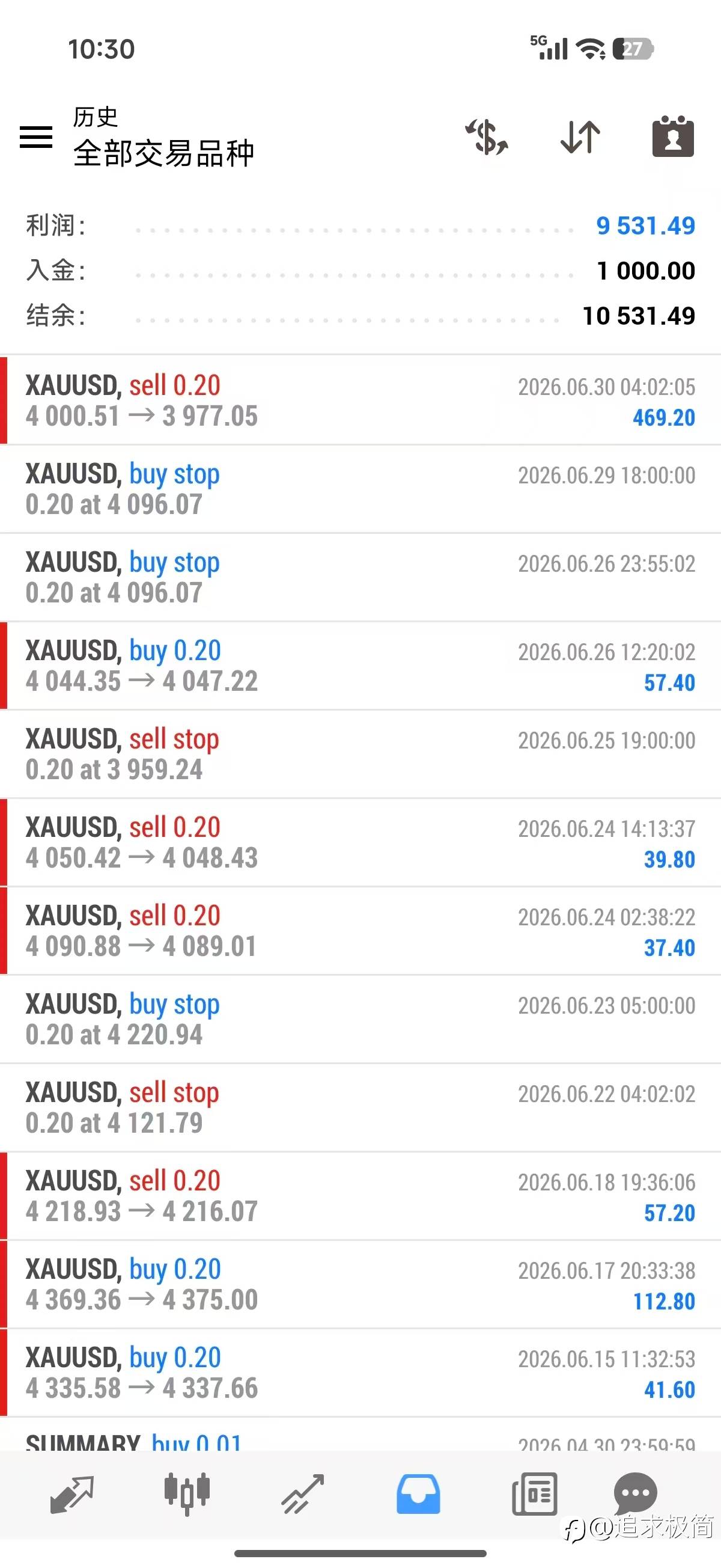
Task: Open the hamburger drawer menu
Action: 36,136
